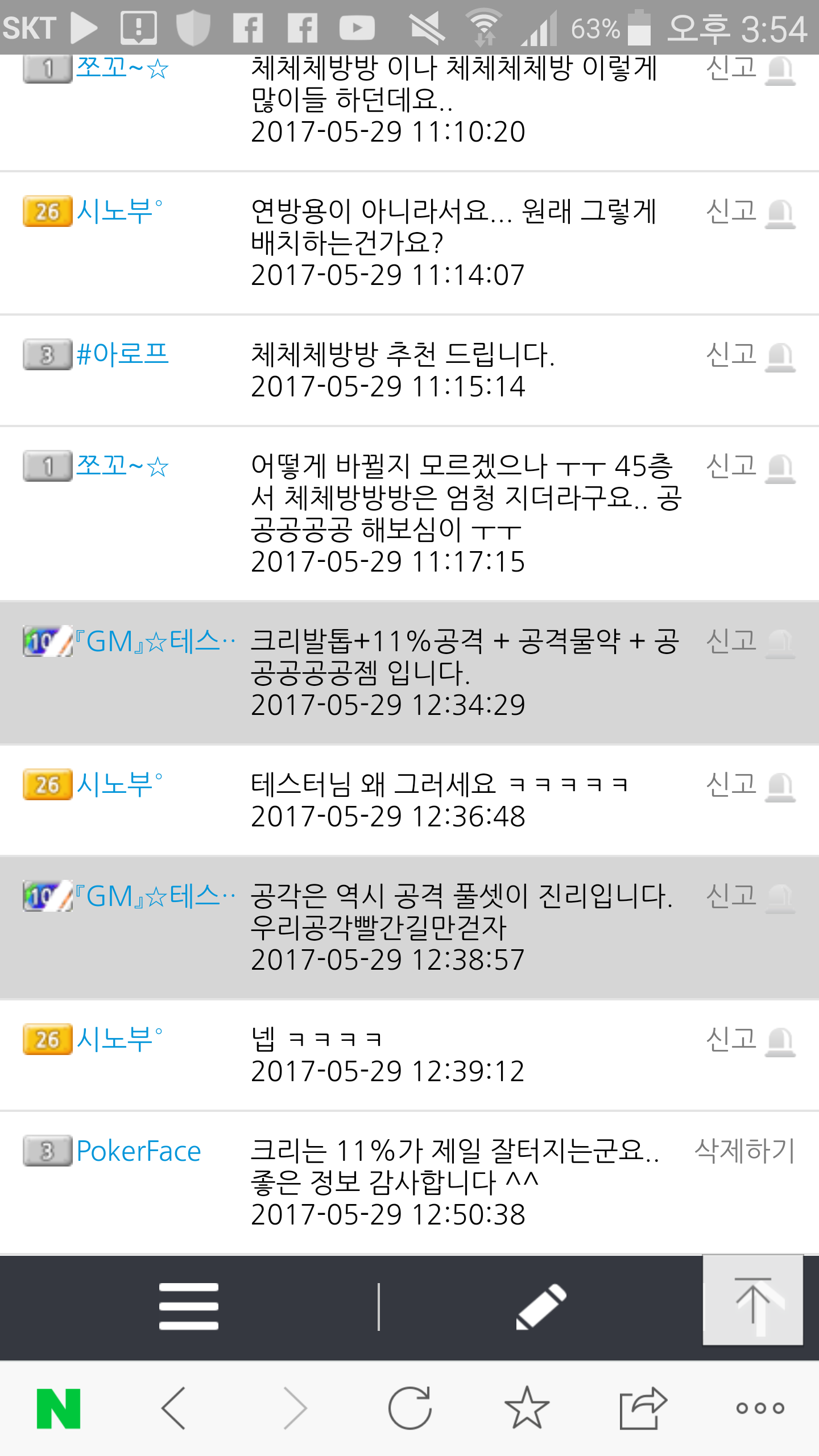Open 쪼꼬~☆ profile on the 11:17:15 comment
The height and width of the screenshot is (1456, 819).
tap(122, 466)
